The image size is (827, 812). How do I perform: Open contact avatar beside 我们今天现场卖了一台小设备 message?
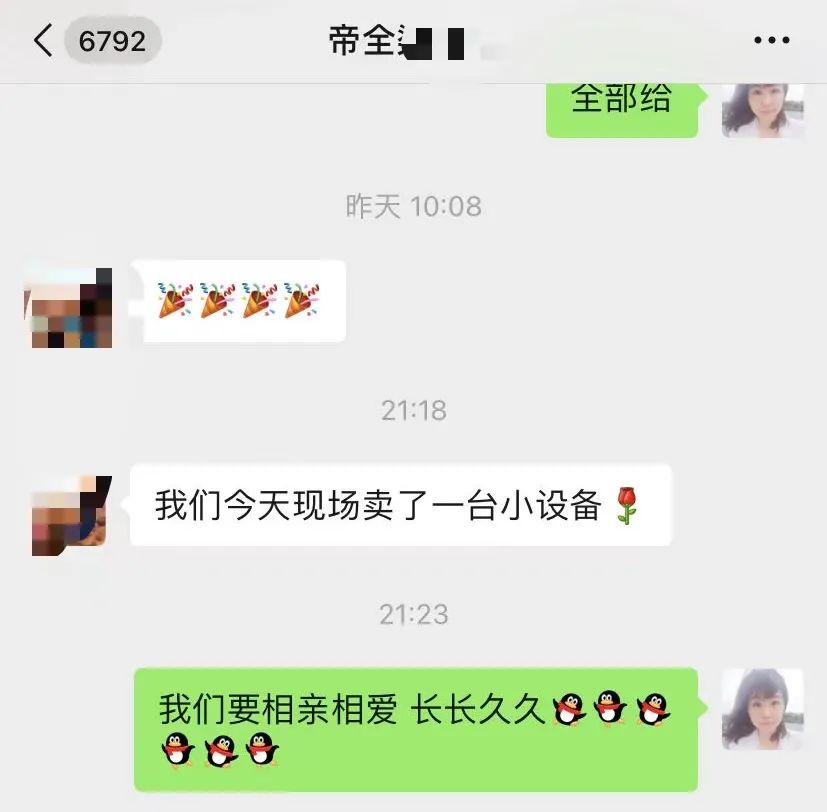69,515
